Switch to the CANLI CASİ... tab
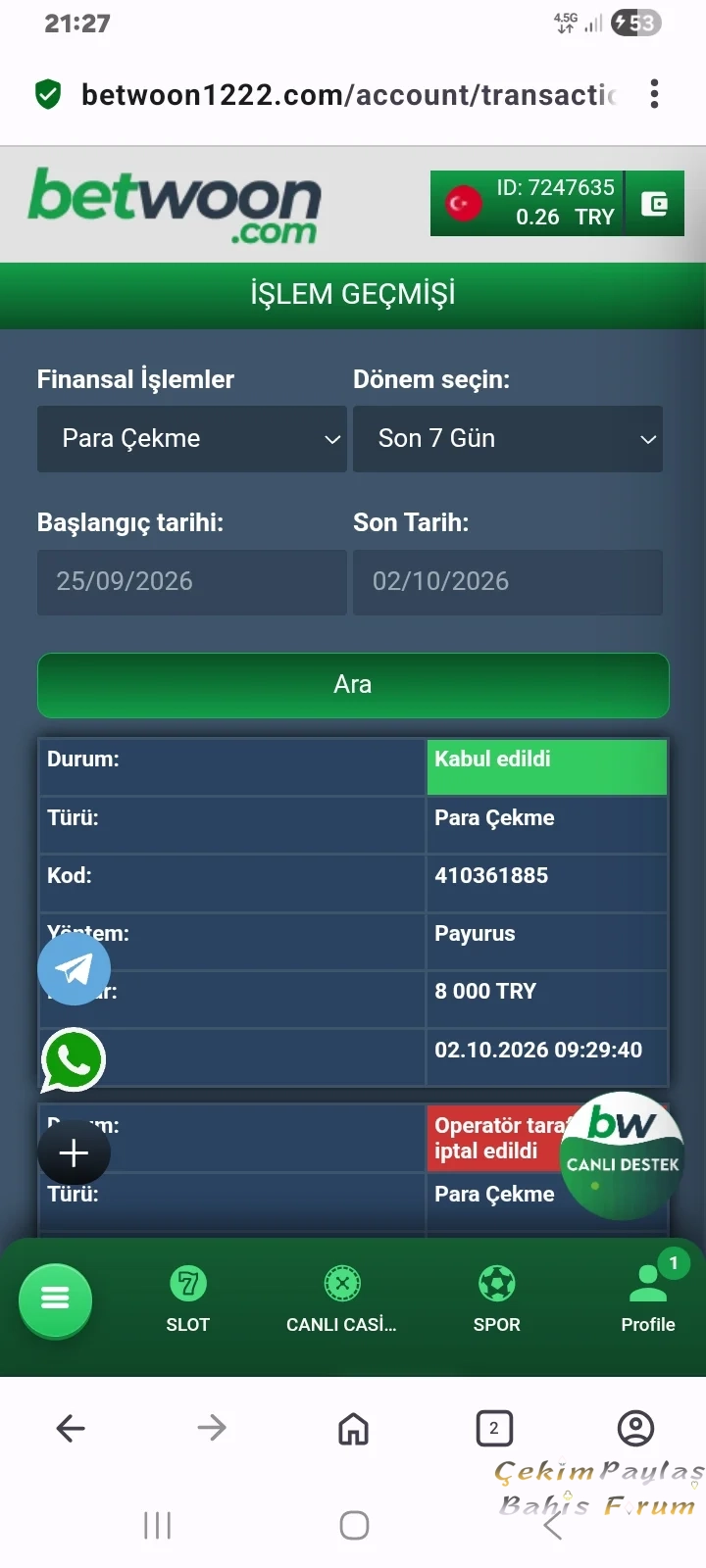Image resolution: width=706 pixels, height=1568 pixels. pos(342,1299)
